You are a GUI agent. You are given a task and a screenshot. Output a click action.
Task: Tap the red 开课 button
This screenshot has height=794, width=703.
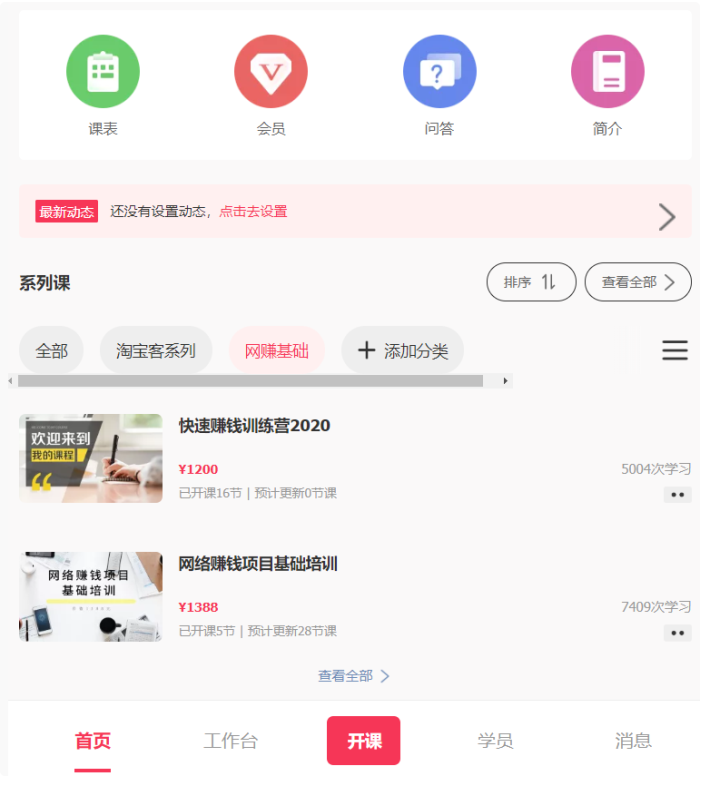click(363, 741)
